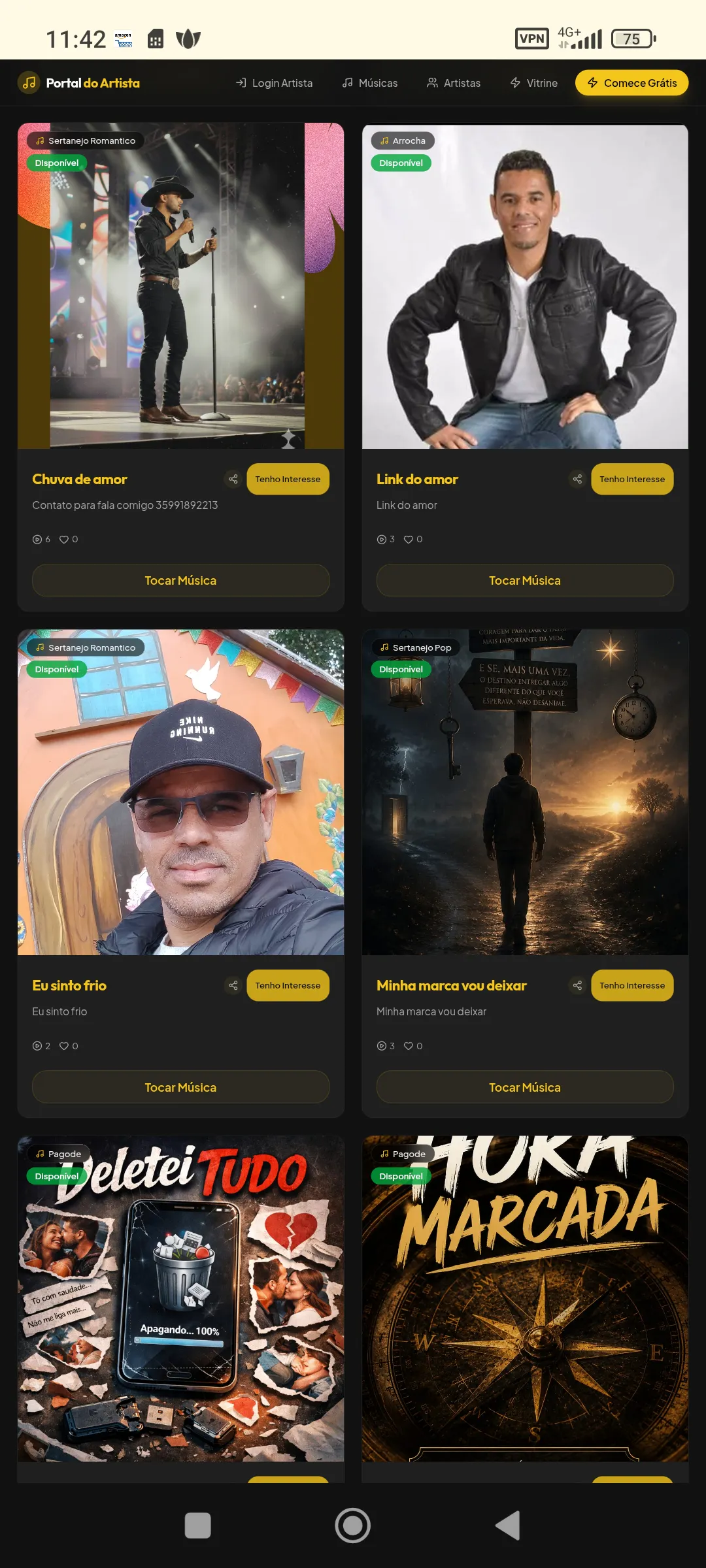Screen dimensions: 706x1568
Task: Tap Tenho Interesse for Link do amor
Action: click(632, 479)
